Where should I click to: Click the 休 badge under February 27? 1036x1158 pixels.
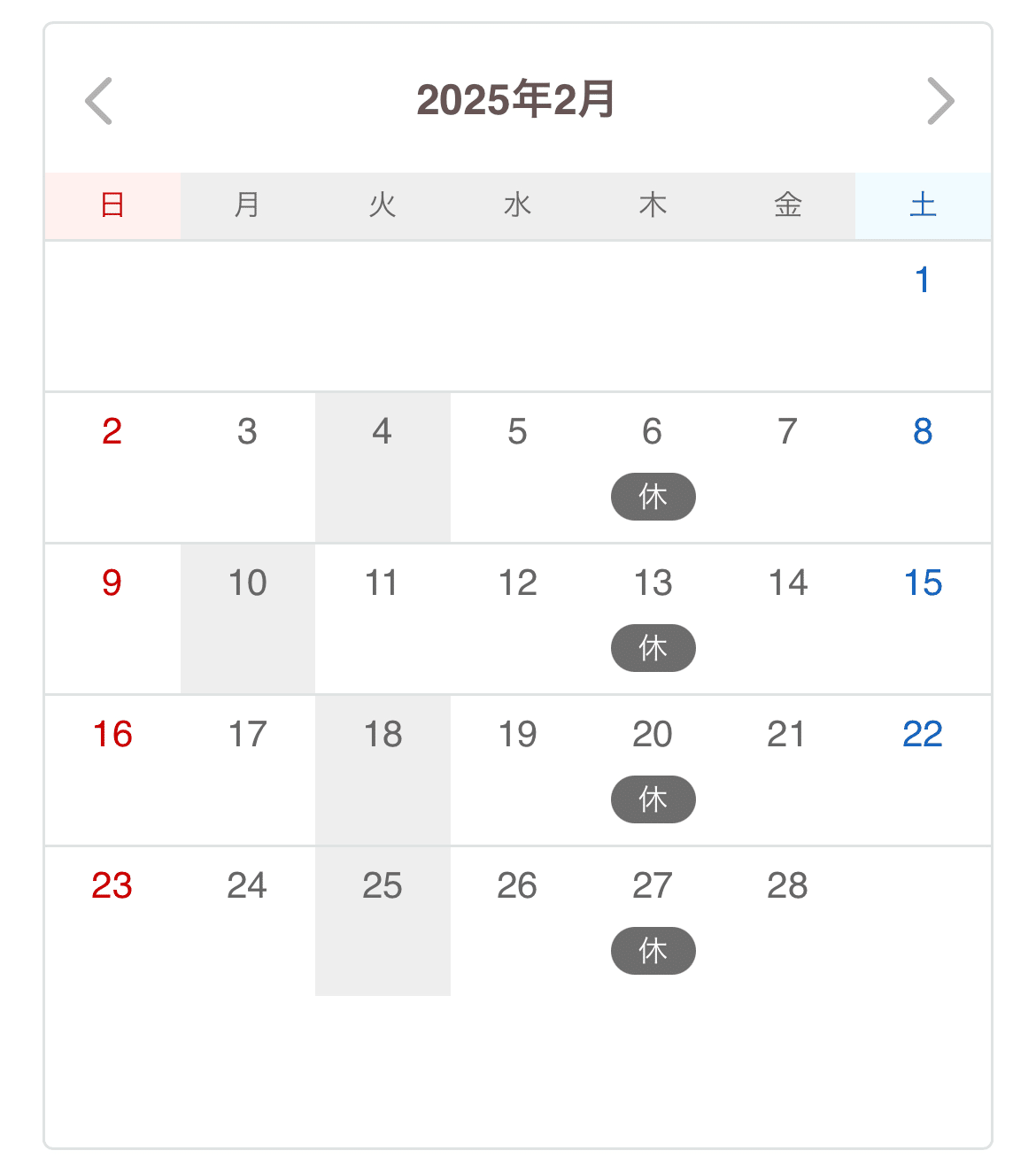(653, 951)
